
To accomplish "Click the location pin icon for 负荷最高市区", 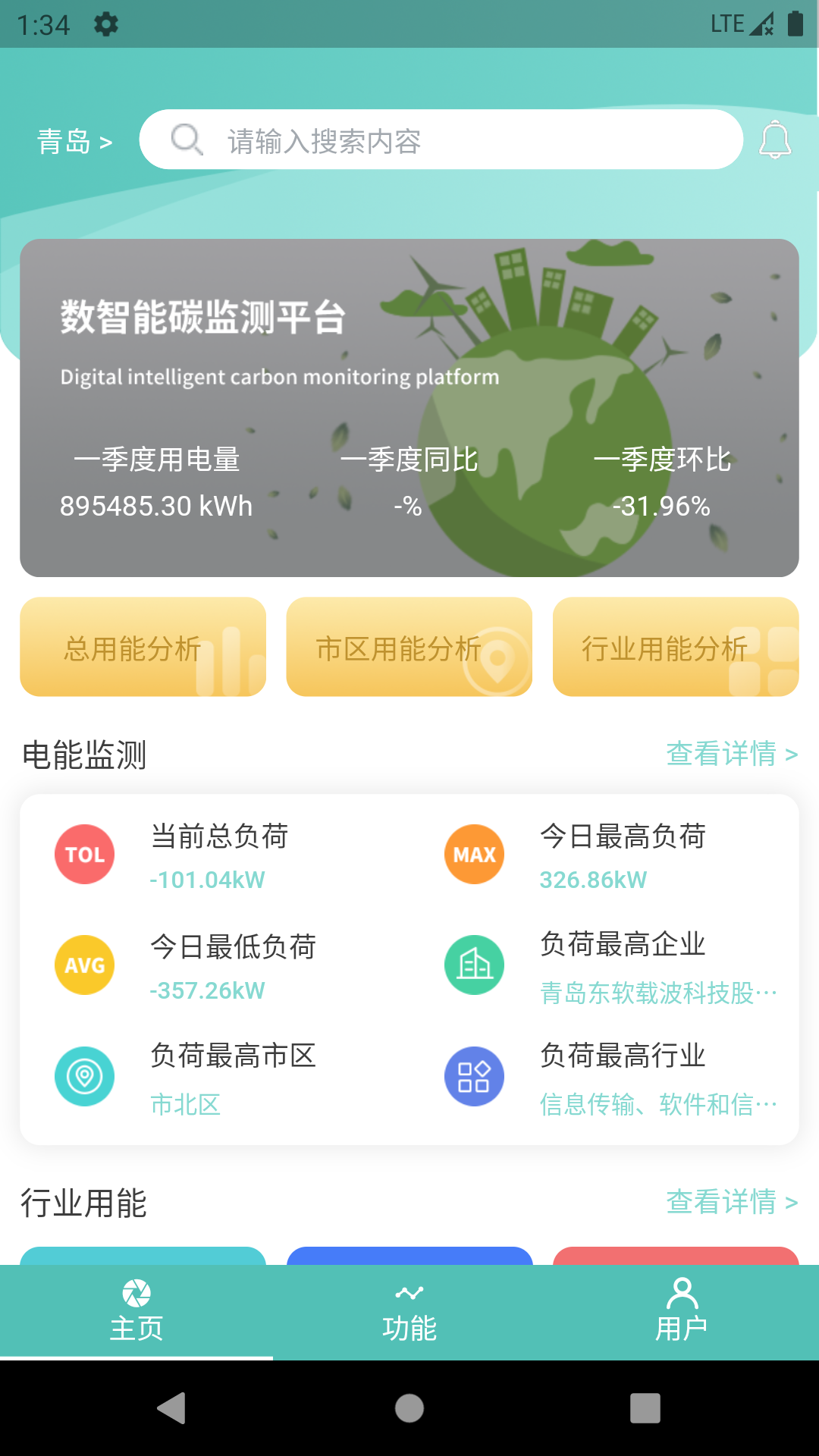I will click(84, 1076).
